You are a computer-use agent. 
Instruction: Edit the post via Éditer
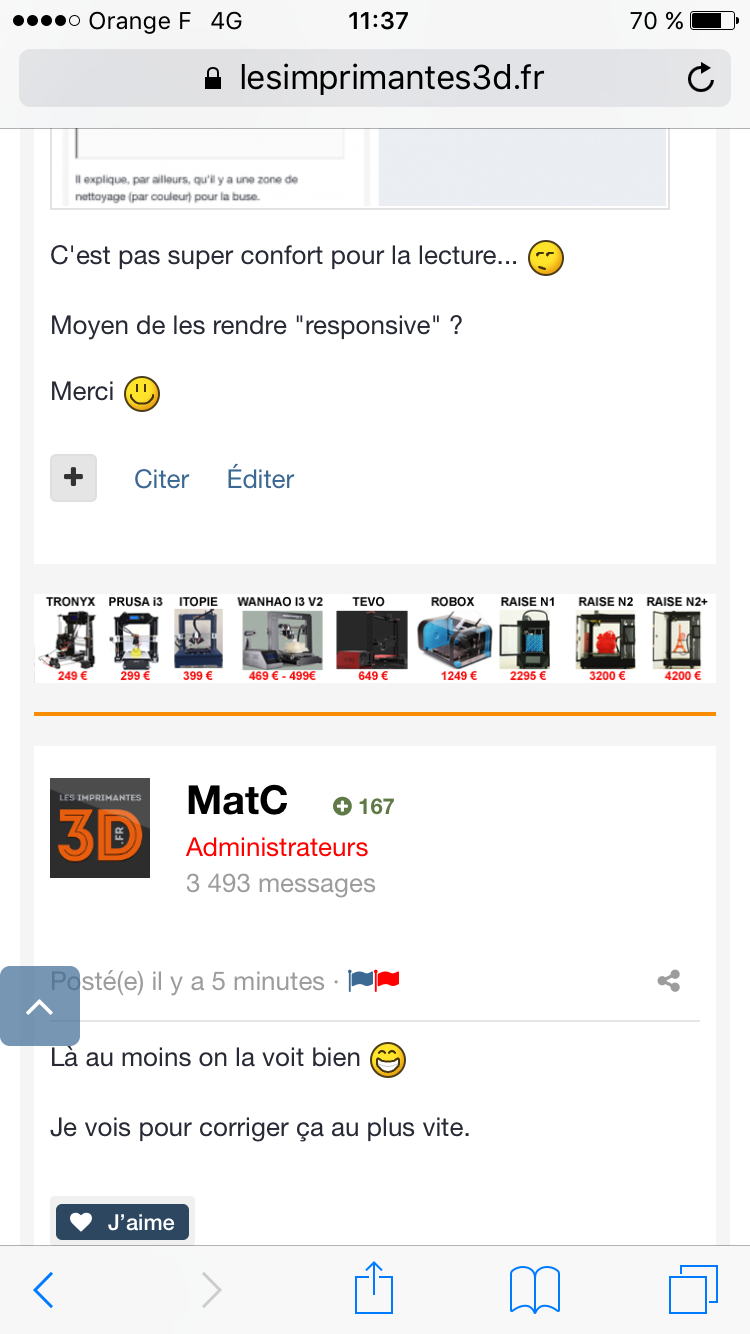260,479
